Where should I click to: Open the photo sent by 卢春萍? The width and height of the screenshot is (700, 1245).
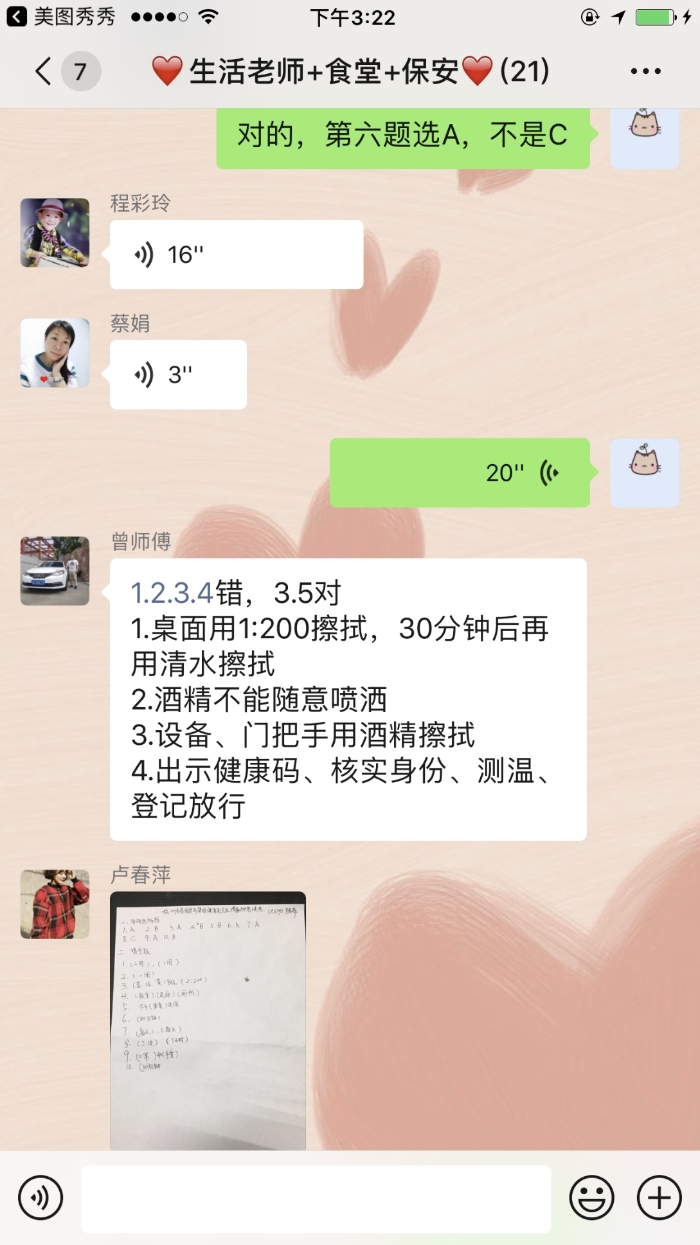pos(208,1020)
